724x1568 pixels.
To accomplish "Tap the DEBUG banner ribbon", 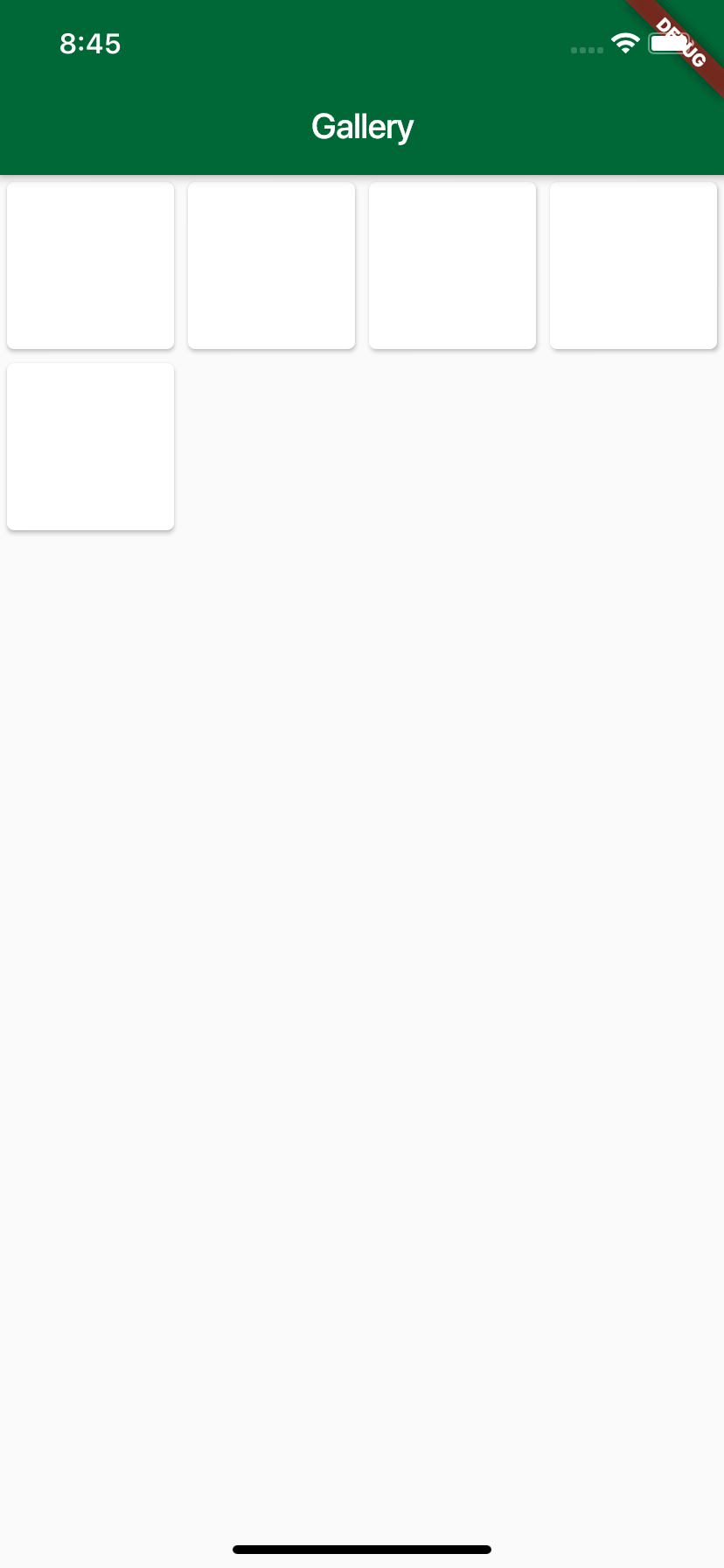I will pyautogui.click(x=680, y=41).
